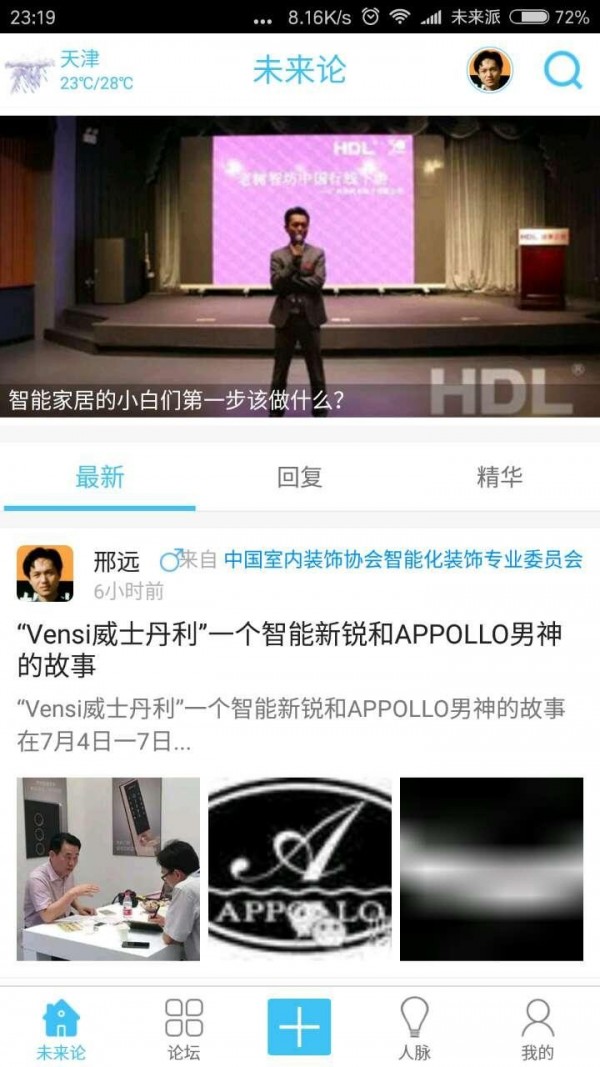View the APPOLLO logo image in the post
Image resolution: width=600 pixels, height=1067 pixels.
point(300,869)
